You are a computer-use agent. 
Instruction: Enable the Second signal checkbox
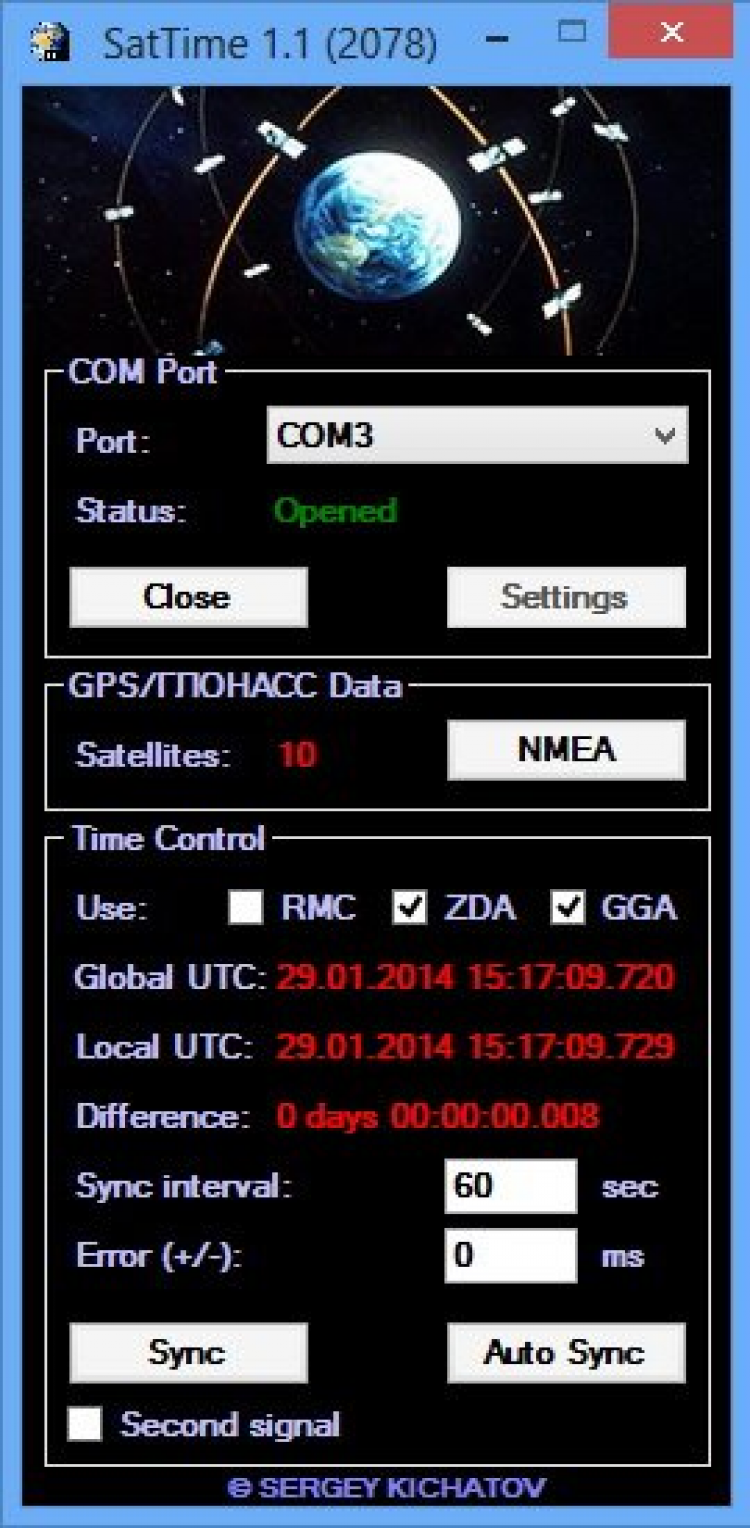(85, 1424)
